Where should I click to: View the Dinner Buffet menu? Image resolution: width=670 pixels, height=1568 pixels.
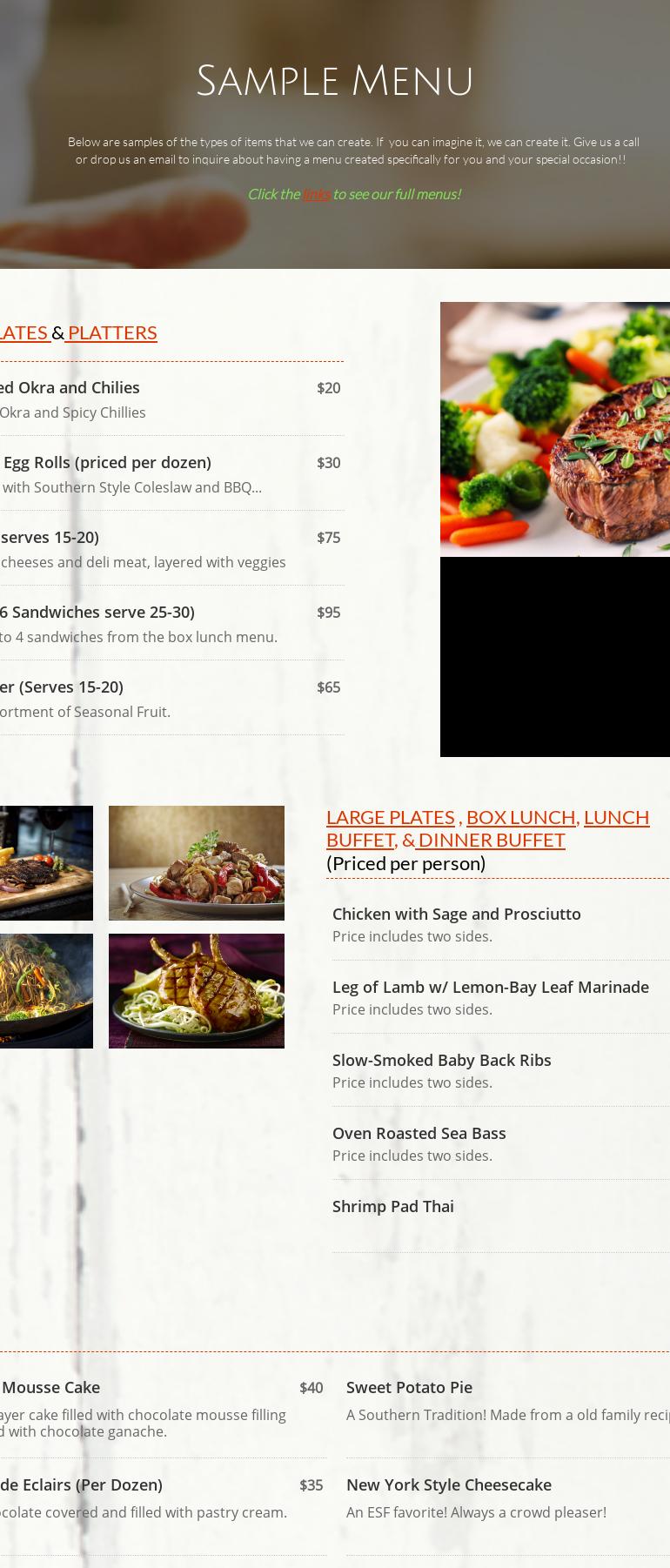[x=492, y=840]
